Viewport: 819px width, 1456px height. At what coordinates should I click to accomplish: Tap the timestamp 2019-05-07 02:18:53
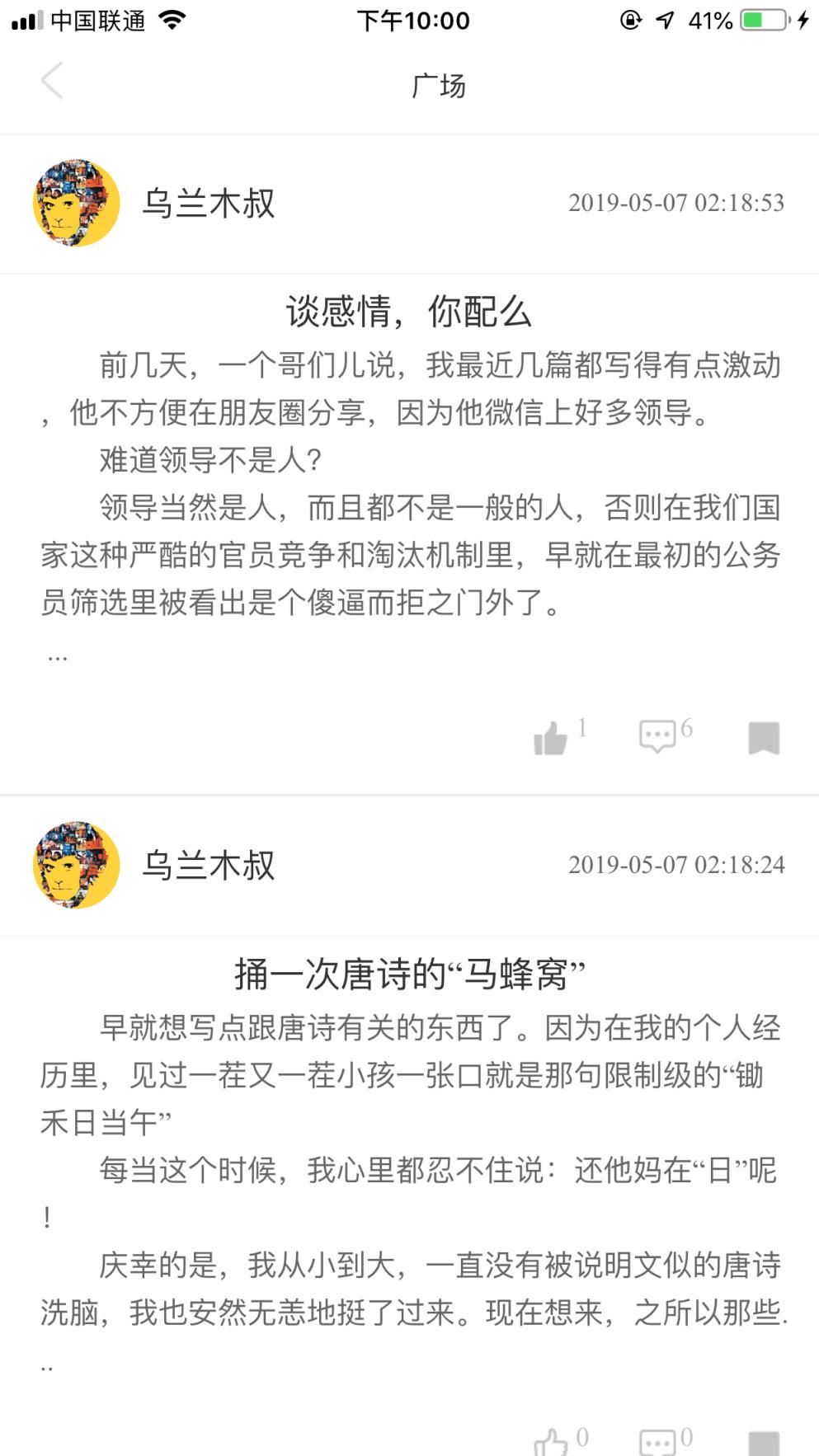(x=676, y=204)
